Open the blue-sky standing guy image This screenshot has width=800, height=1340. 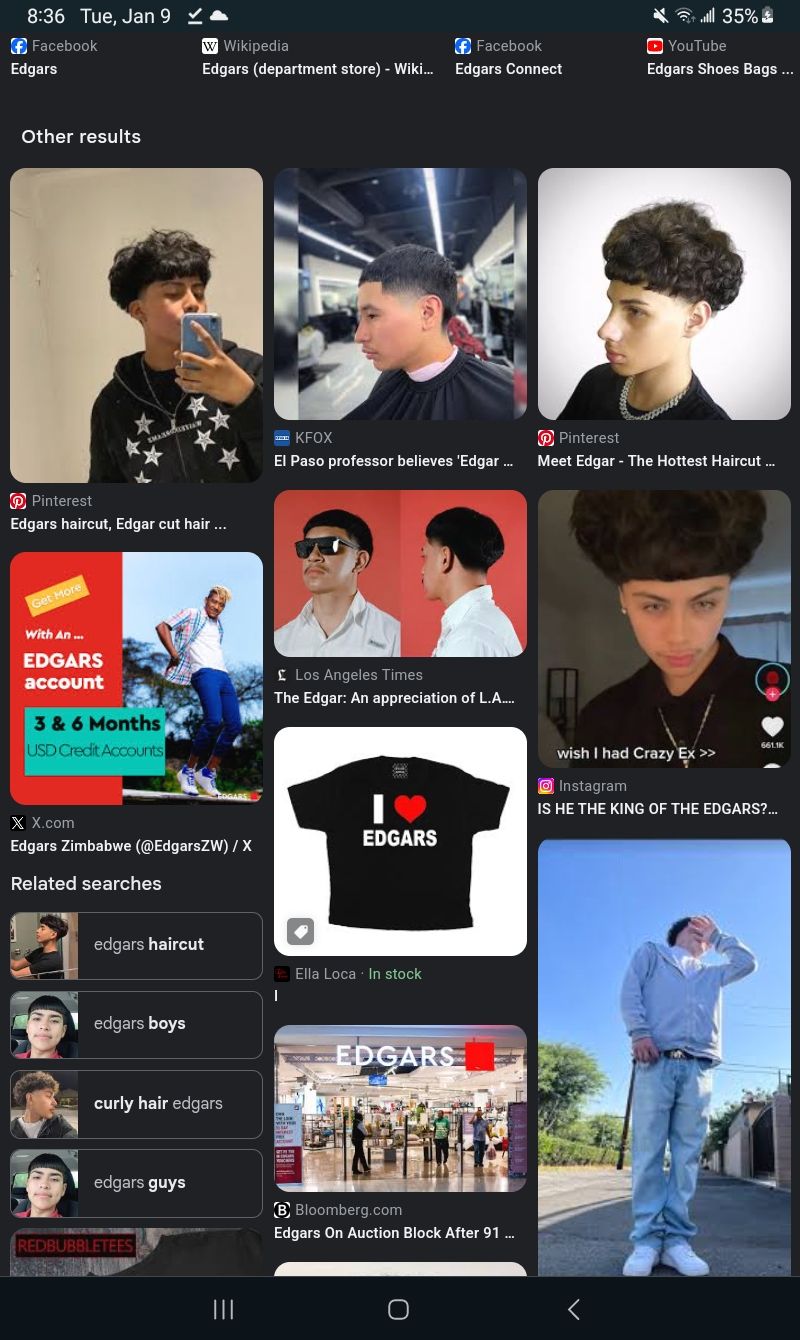tap(664, 1057)
